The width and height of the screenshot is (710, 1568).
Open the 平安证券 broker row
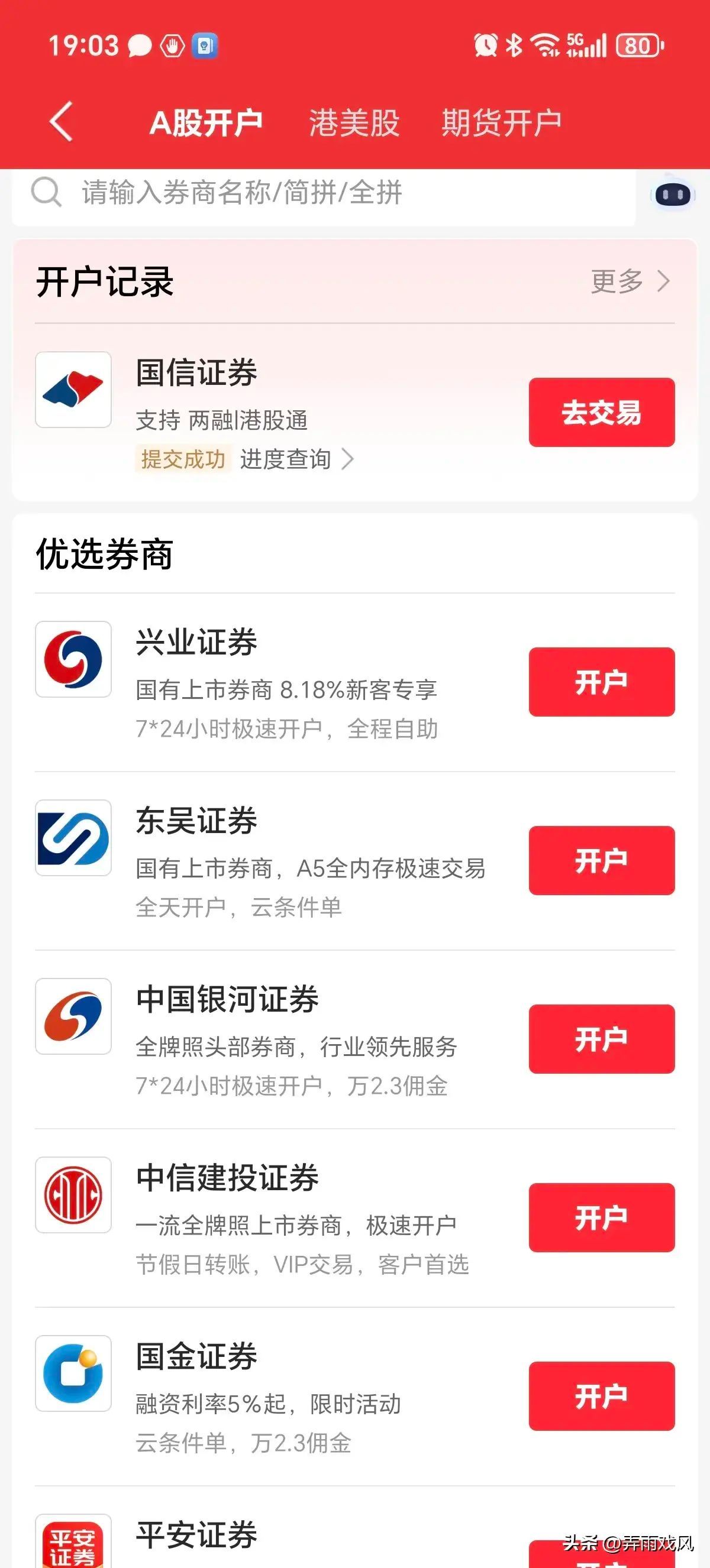(x=196, y=1535)
